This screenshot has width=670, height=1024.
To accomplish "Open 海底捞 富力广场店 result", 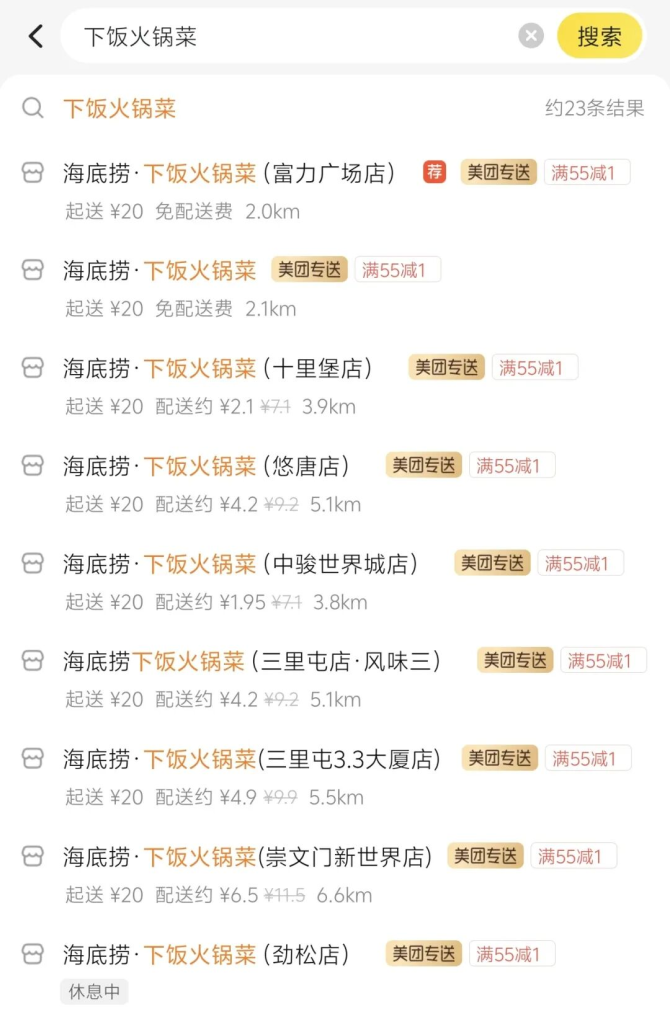I will [229, 173].
